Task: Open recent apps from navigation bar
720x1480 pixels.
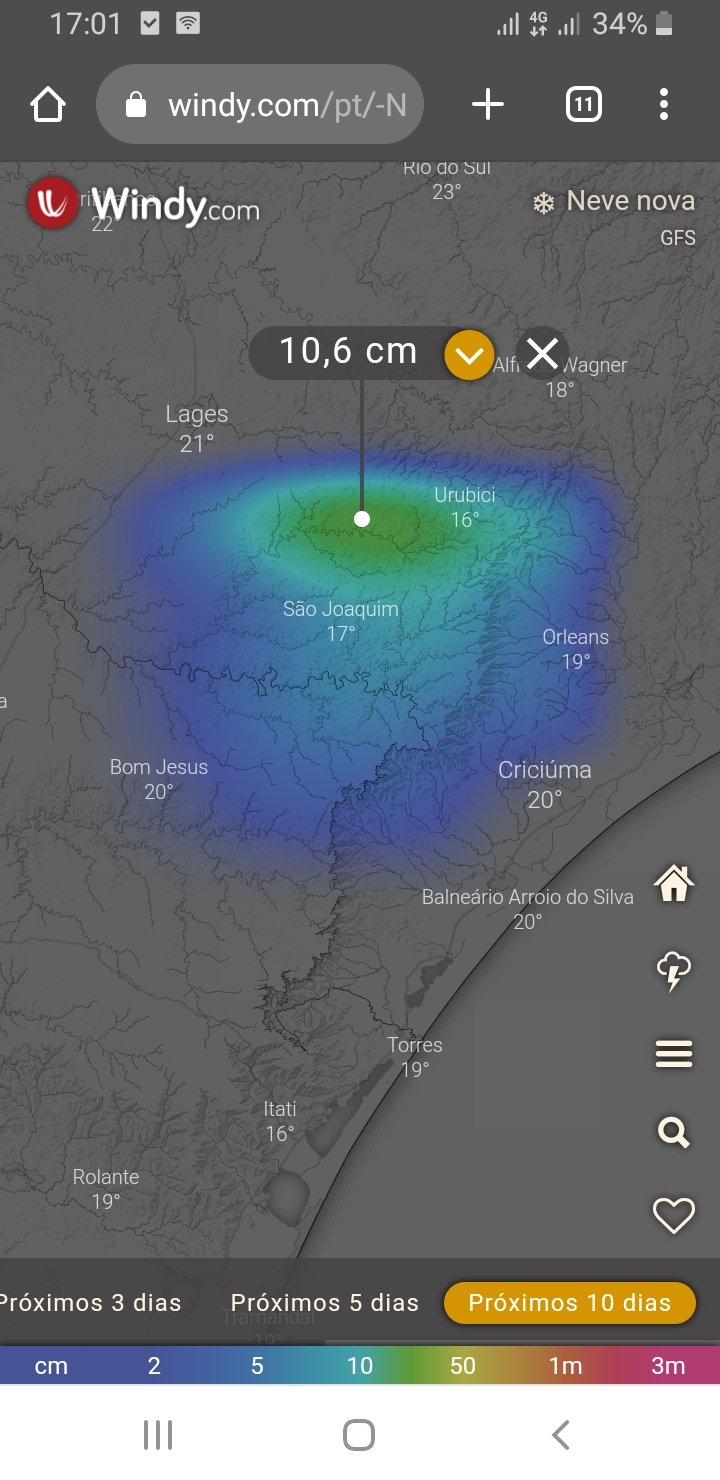Action: point(158,1435)
